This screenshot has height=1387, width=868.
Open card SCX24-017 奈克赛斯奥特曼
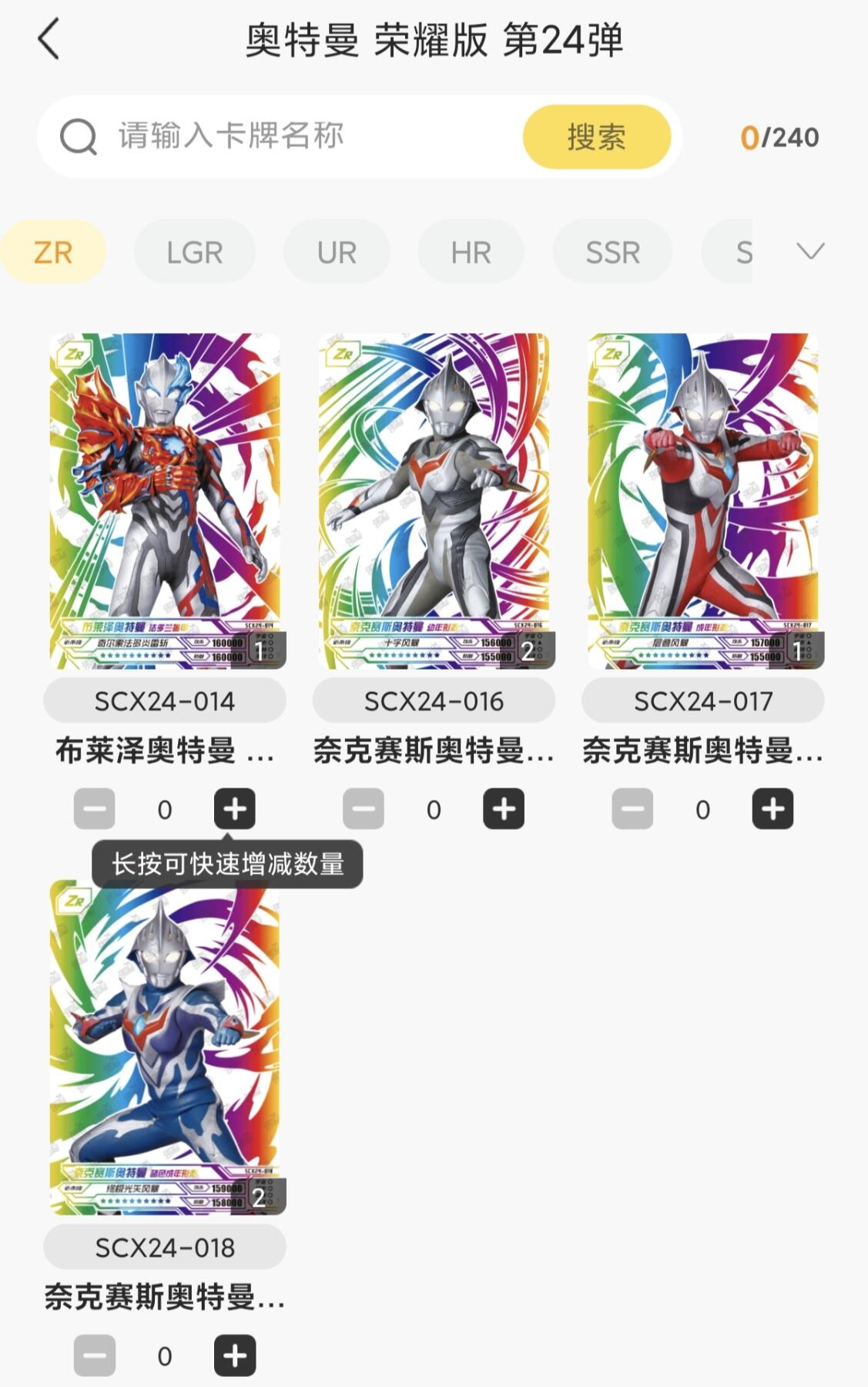(x=702, y=501)
